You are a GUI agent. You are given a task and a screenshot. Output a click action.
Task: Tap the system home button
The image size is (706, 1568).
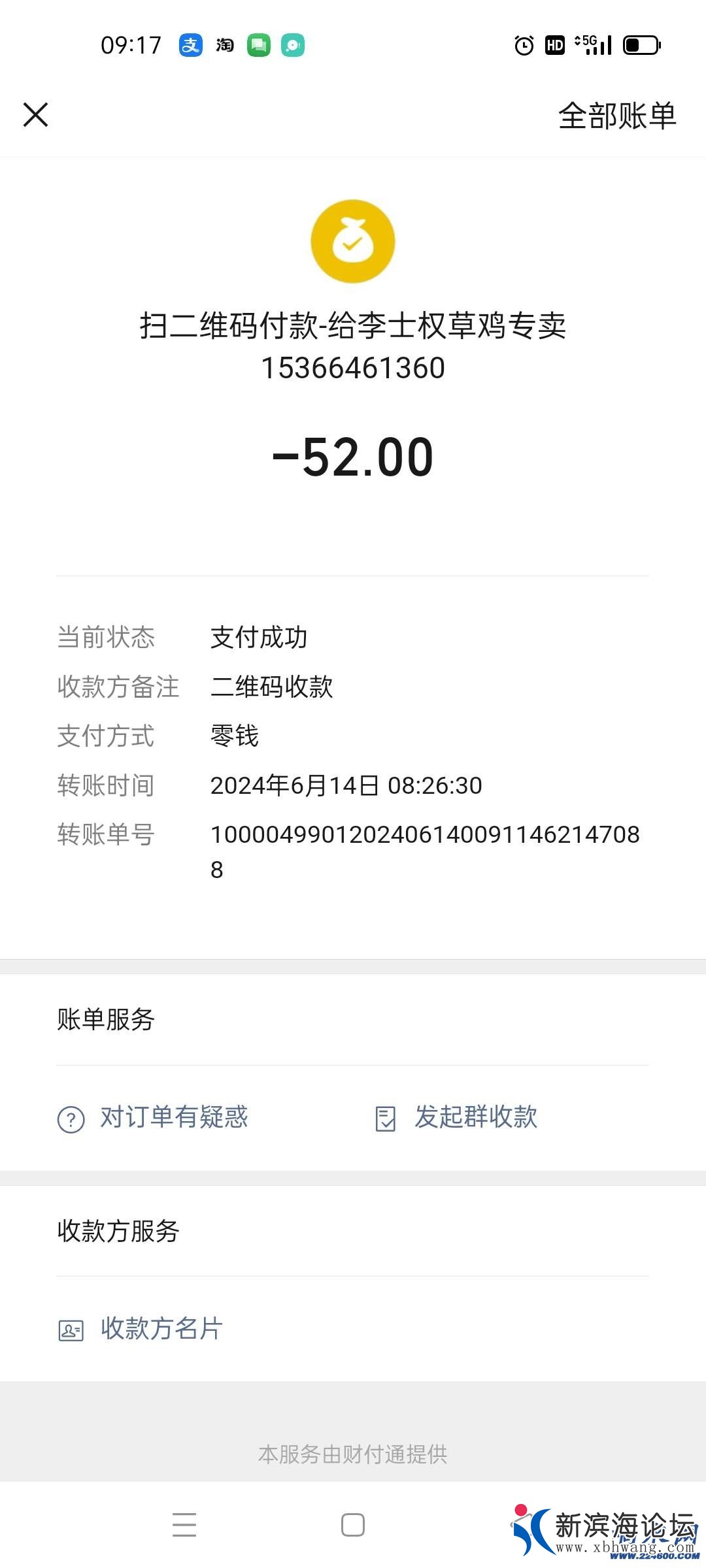353,1525
